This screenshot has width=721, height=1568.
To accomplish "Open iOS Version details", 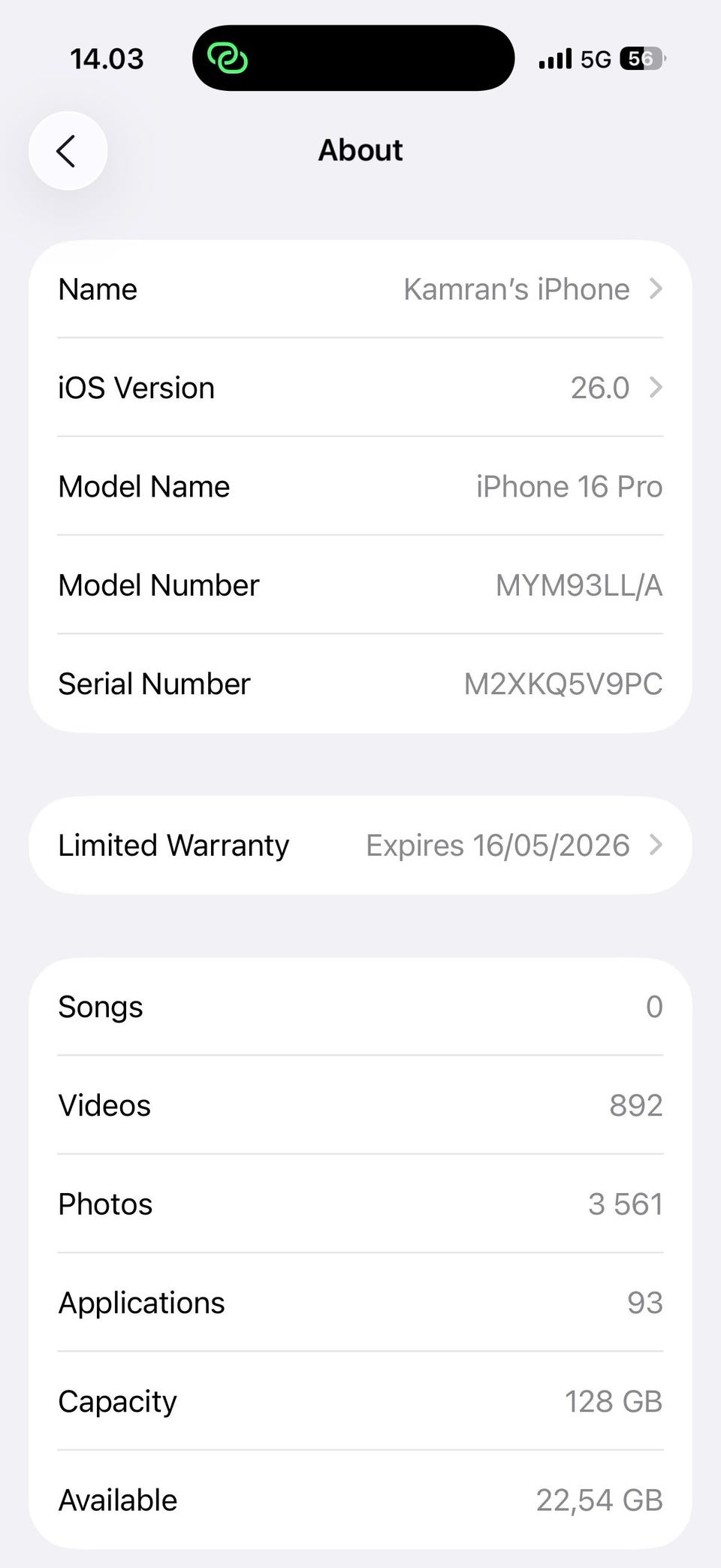I will pyautogui.click(x=360, y=388).
